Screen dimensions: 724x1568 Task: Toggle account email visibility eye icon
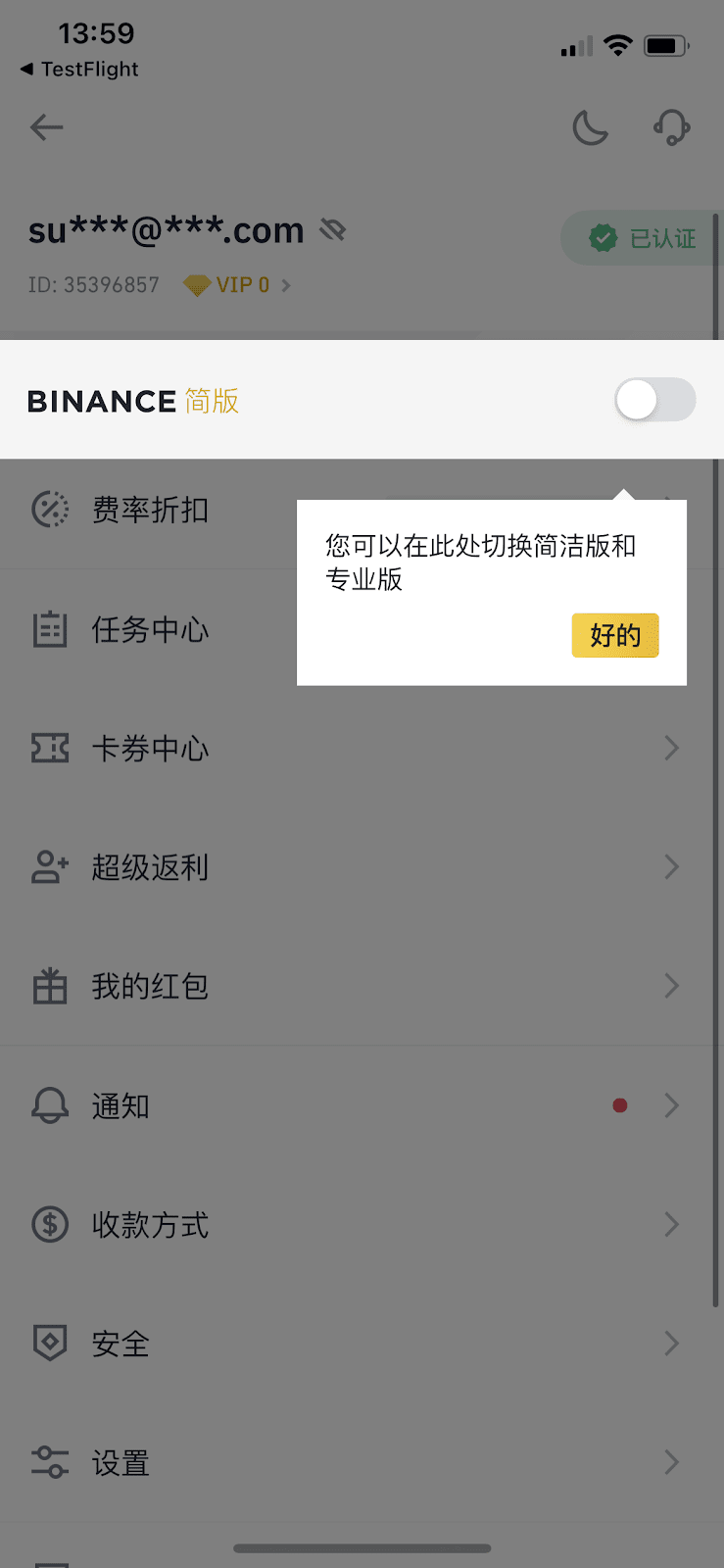click(x=333, y=230)
